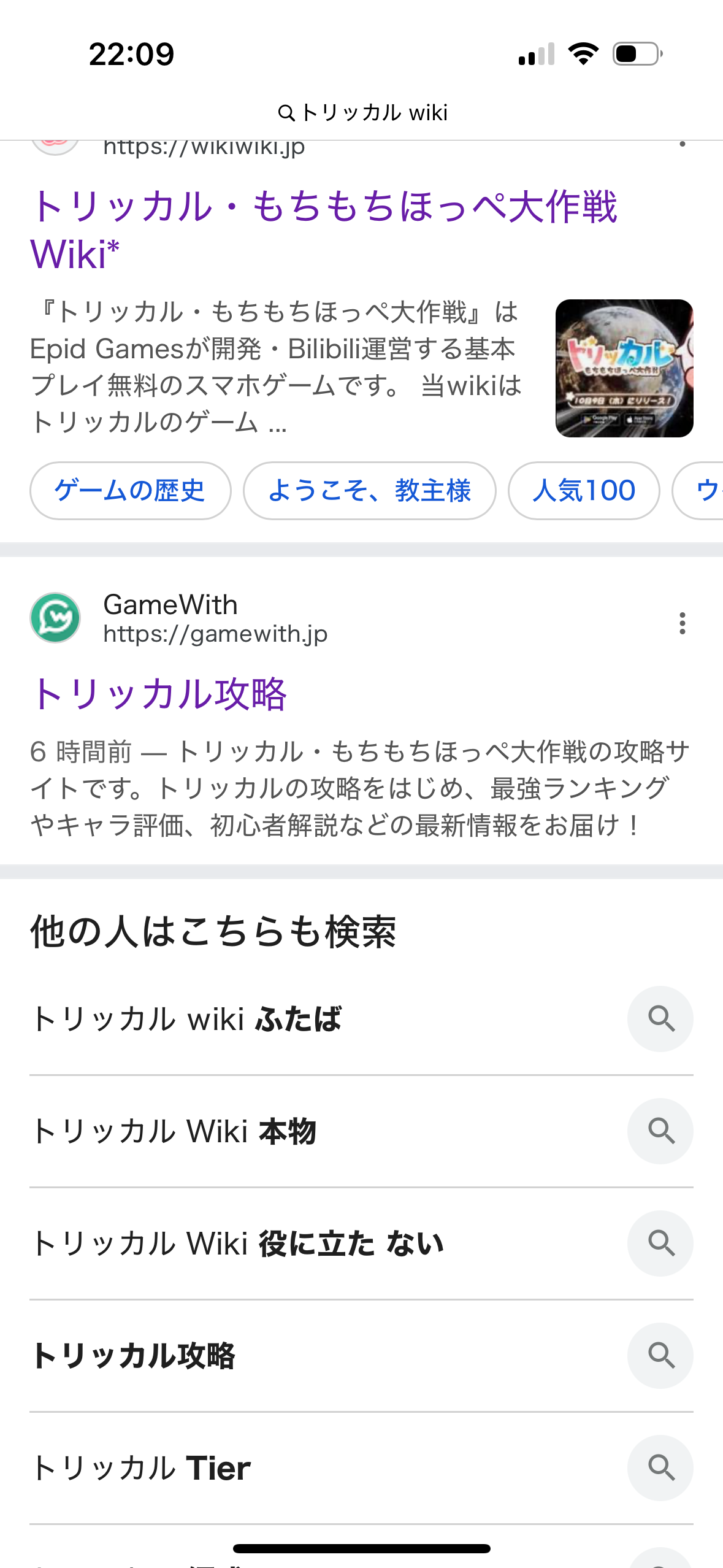Search for トリッカル Wiki 本物
The height and width of the screenshot is (1568, 723).
pos(174,1131)
